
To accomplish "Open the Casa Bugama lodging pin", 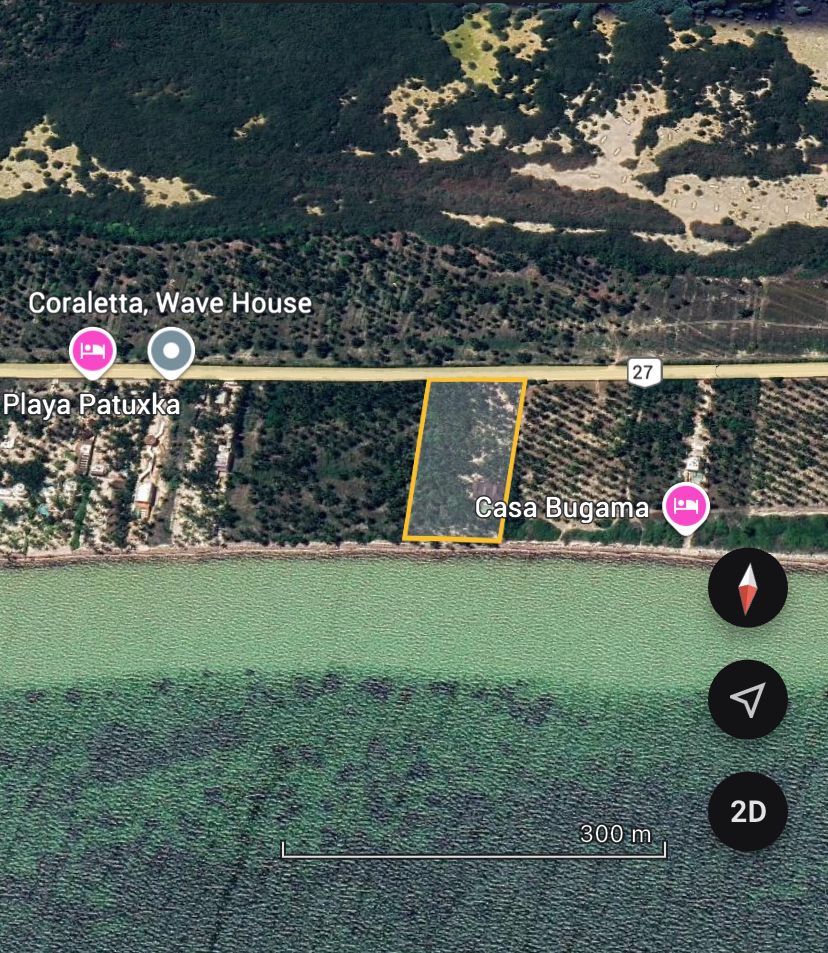I will tap(686, 505).
